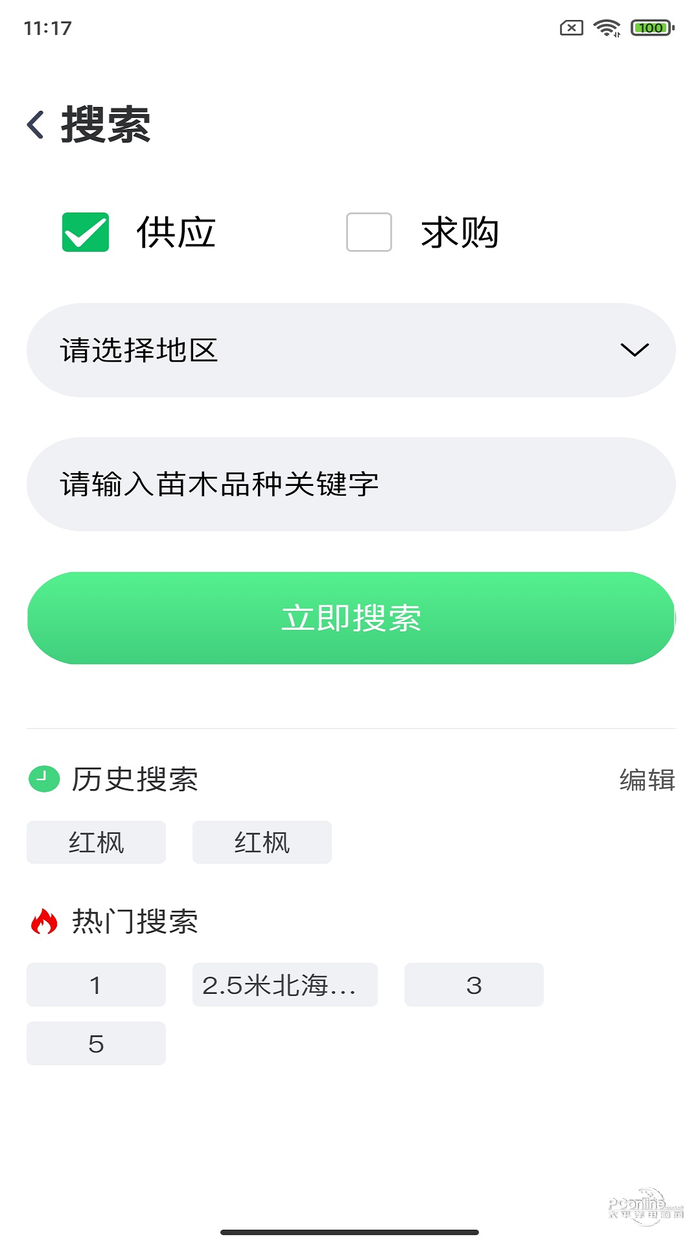Viewport: 700px width, 1244px height.
Task: Go back from the 搜索 page
Action: 36,125
